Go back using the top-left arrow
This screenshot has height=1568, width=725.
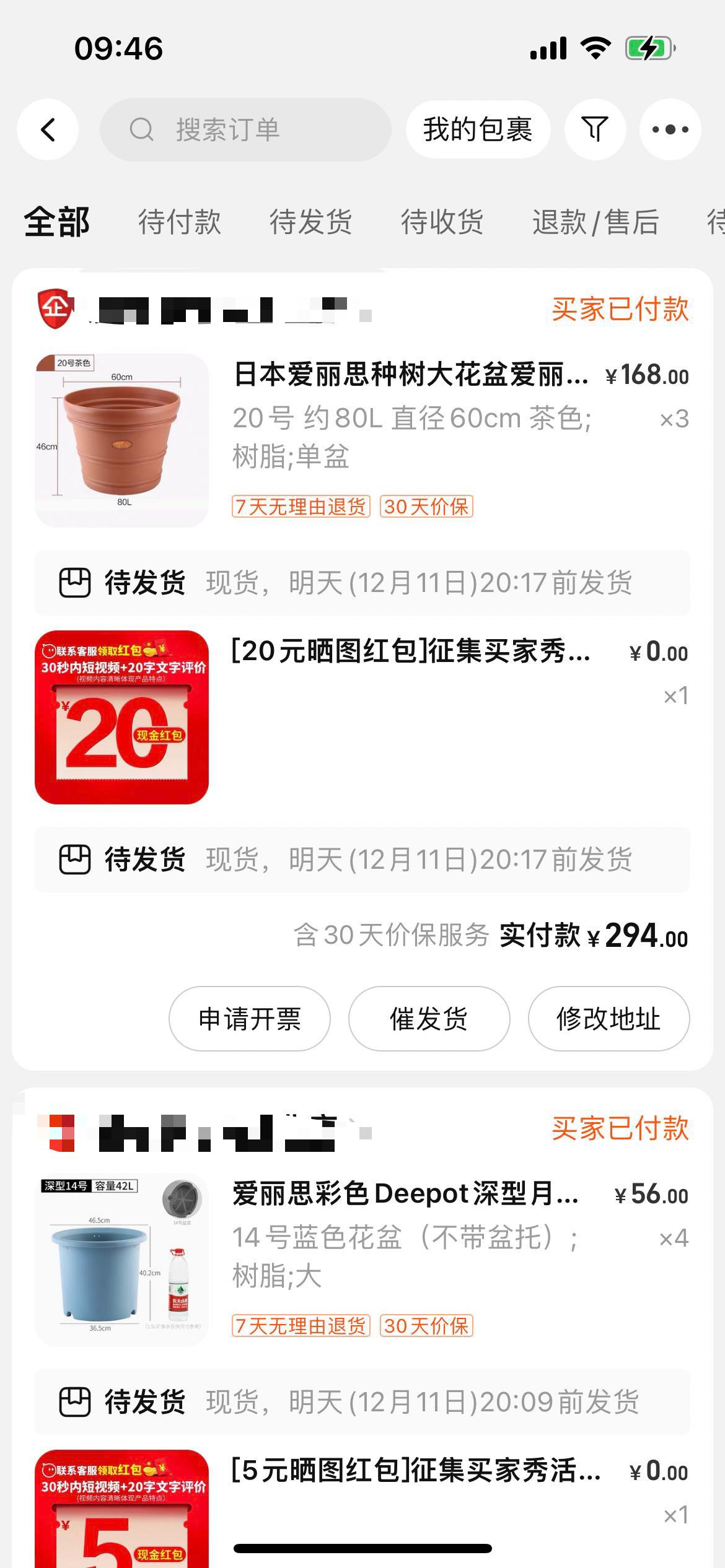pyautogui.click(x=48, y=129)
